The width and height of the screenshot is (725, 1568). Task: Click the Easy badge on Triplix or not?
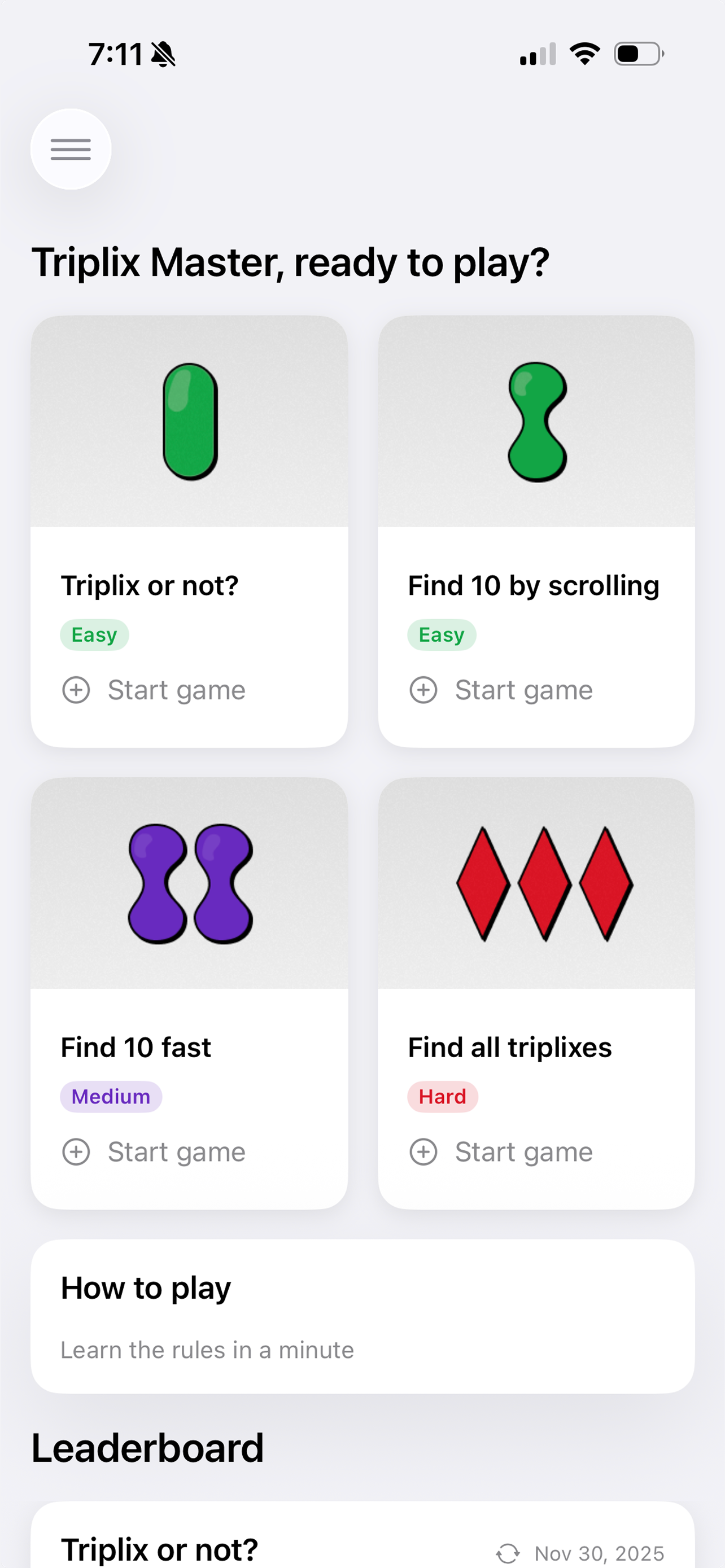(x=95, y=634)
